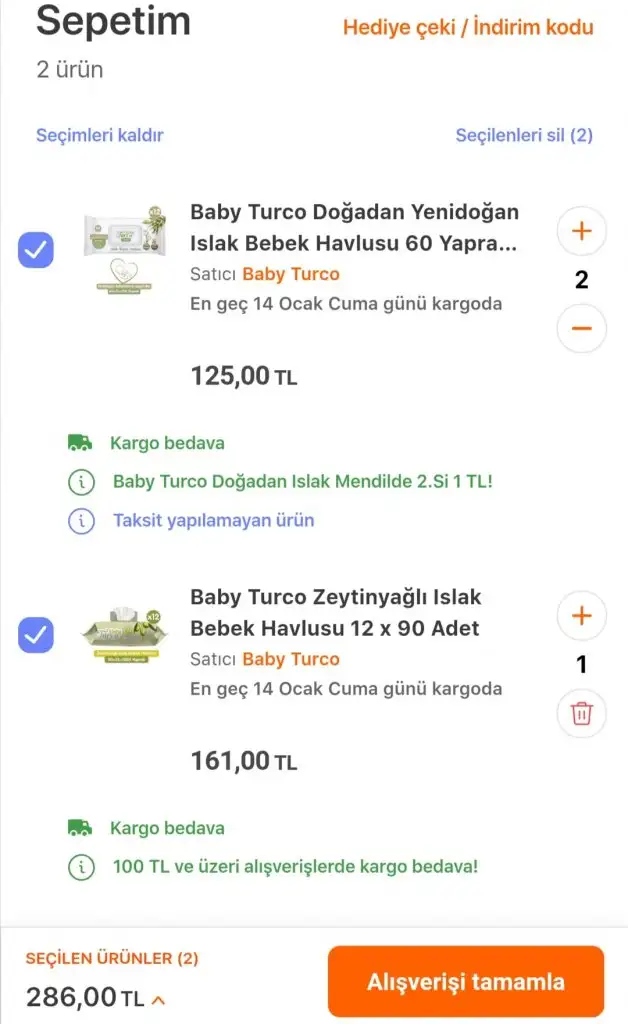Increase quantity of Zeytinyağlı wipes
This screenshot has width=628, height=1024.
[581, 616]
